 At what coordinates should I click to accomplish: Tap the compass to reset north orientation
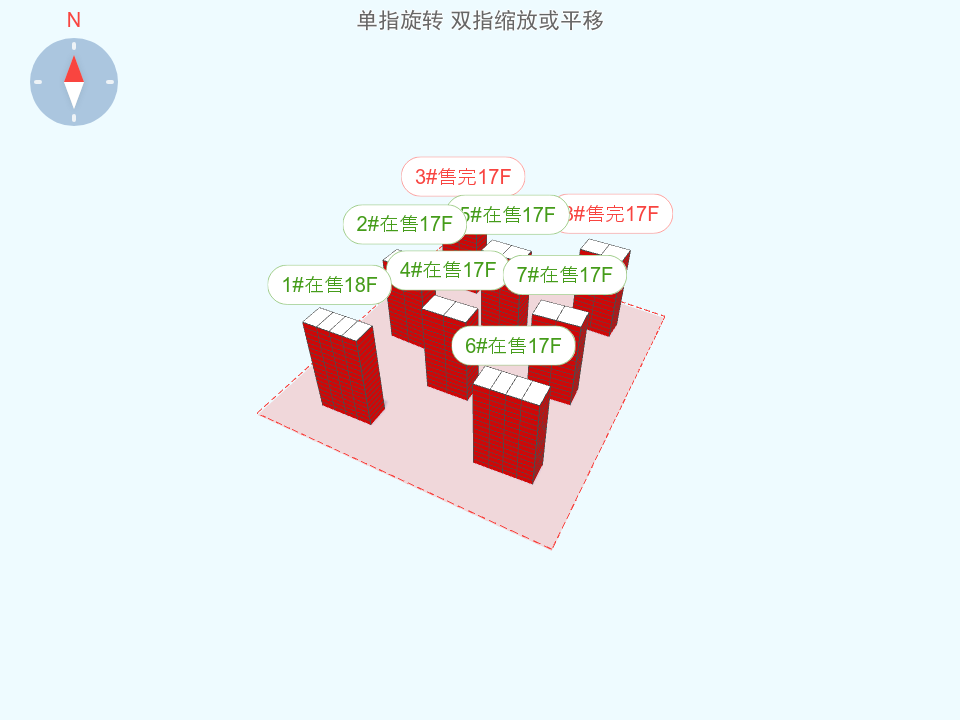click(74, 82)
